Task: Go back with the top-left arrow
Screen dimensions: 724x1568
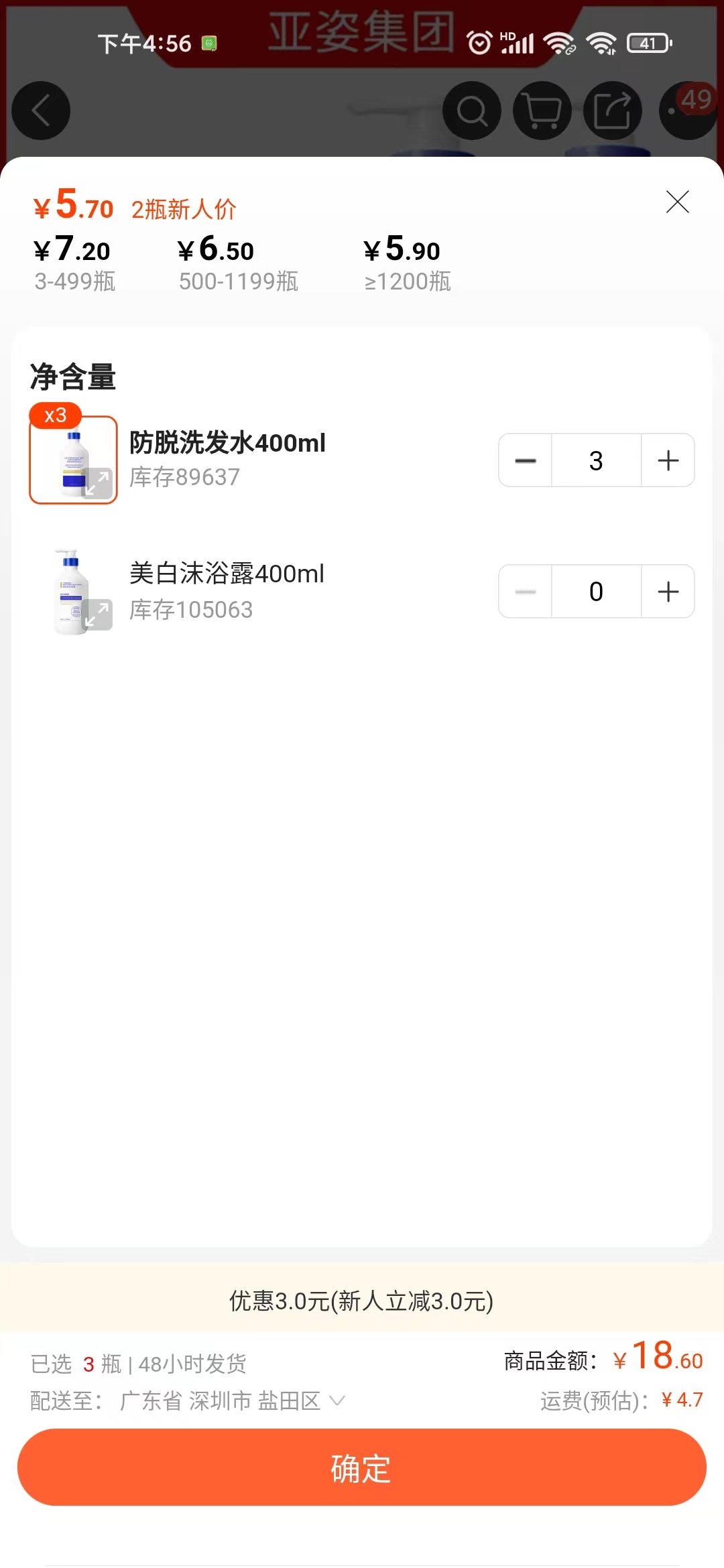Action: (41, 111)
